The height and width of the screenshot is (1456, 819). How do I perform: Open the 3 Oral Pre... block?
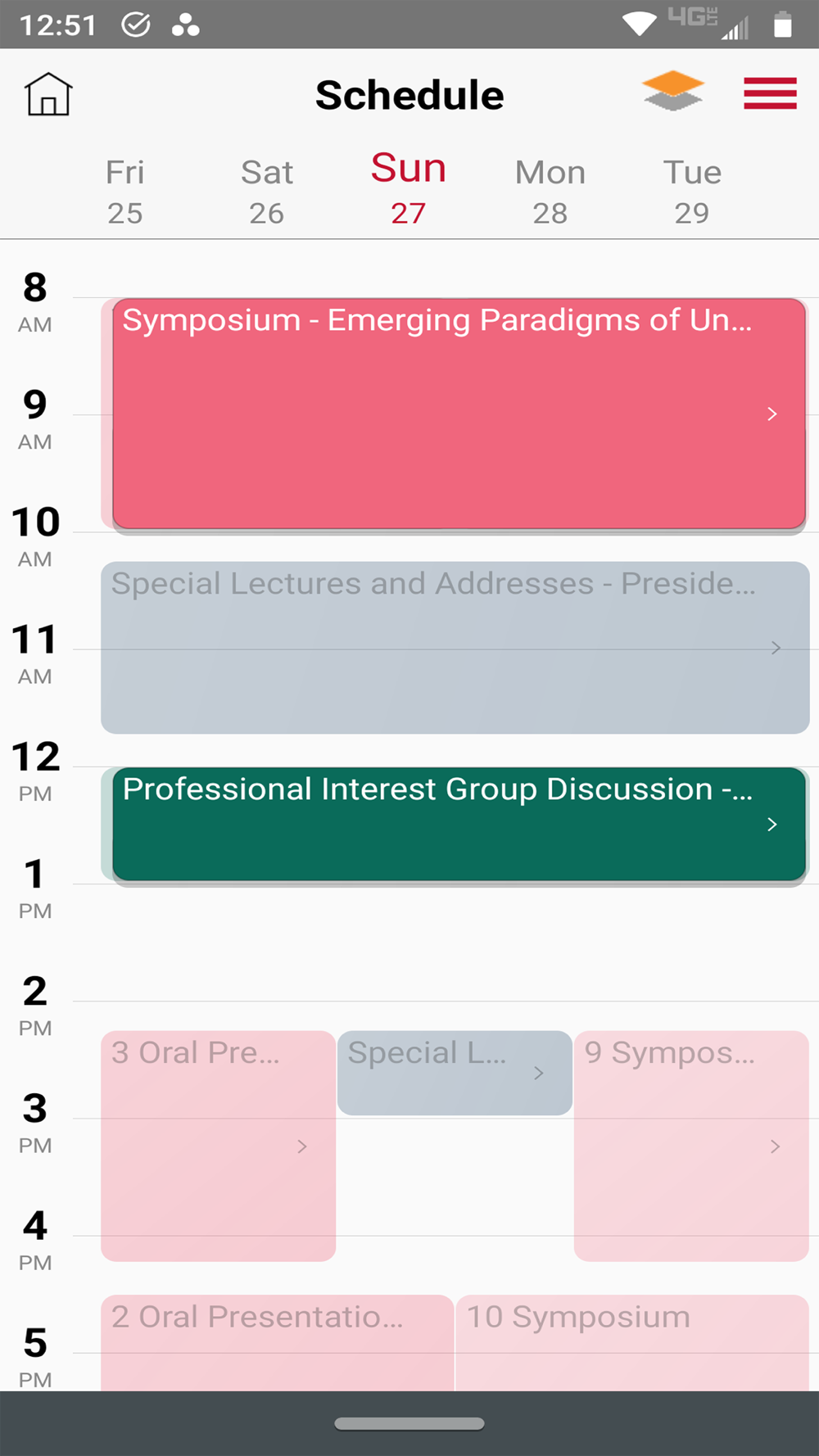click(219, 1146)
